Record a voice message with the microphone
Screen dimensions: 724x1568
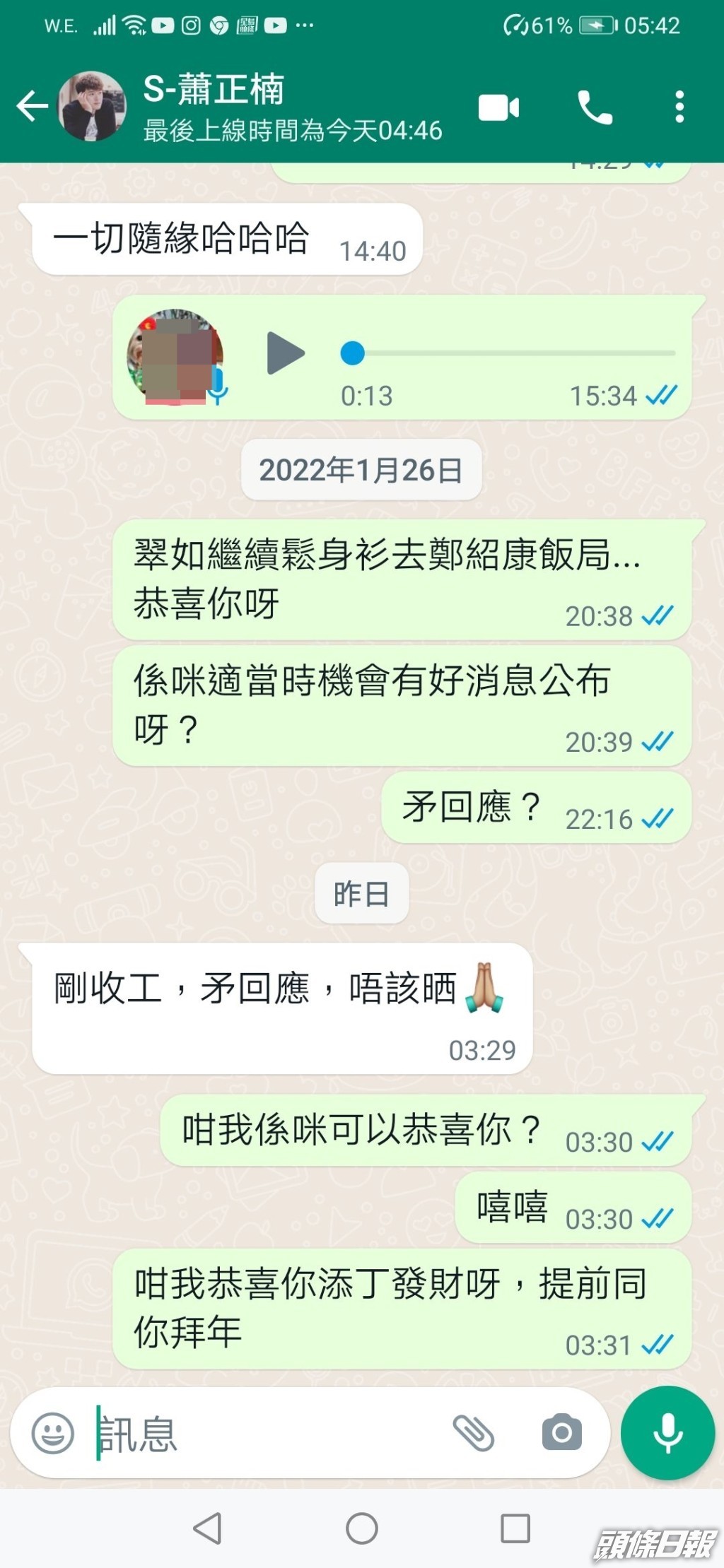click(x=667, y=1434)
